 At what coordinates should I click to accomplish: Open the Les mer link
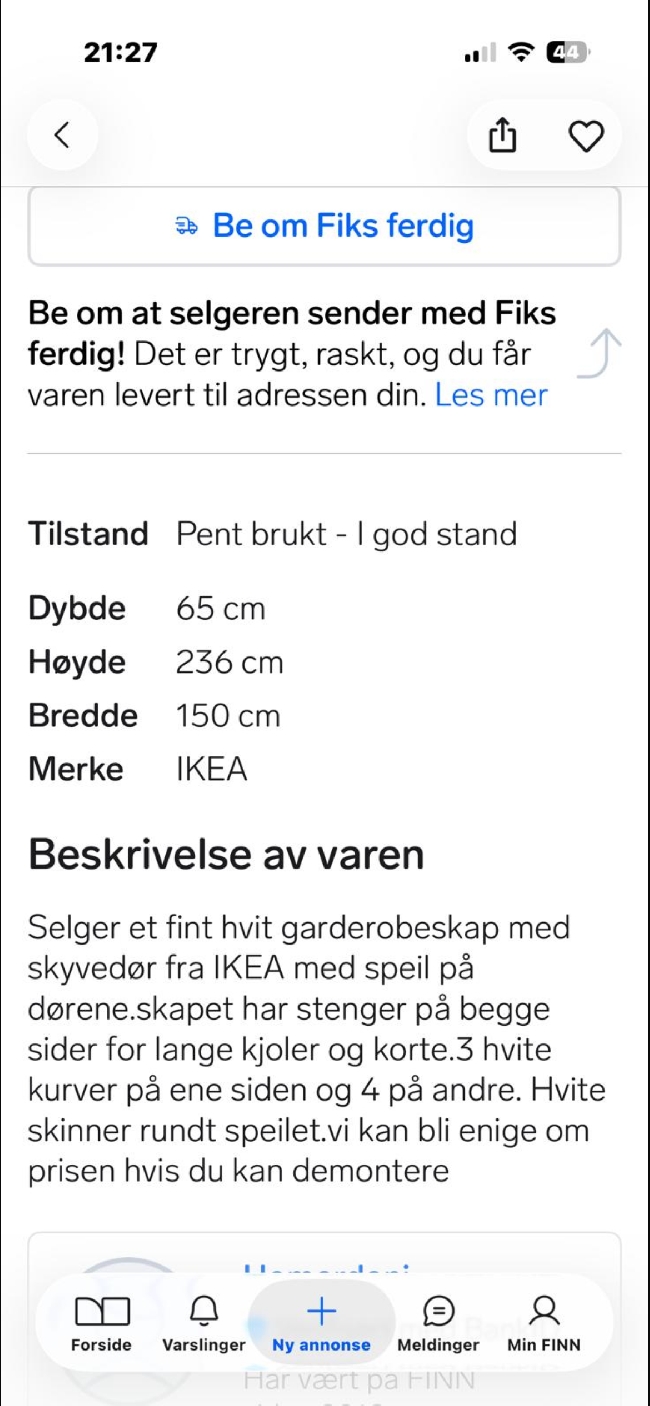pyautogui.click(x=491, y=395)
